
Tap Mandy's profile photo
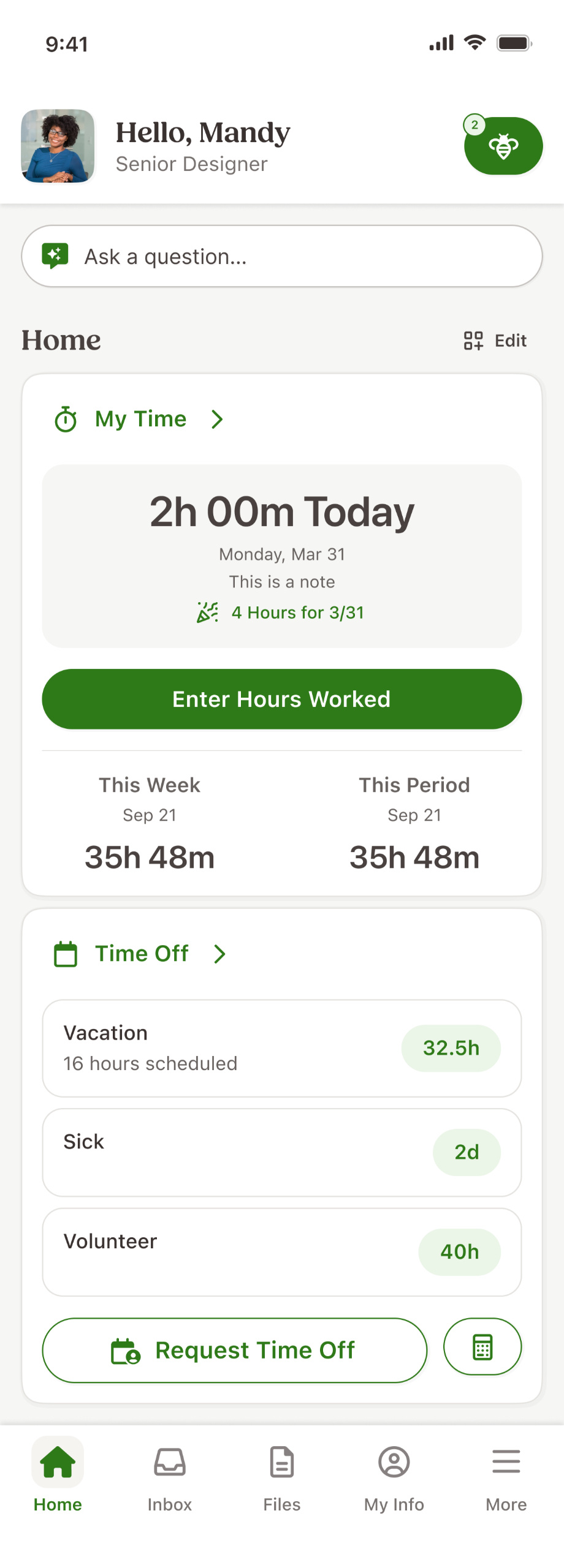(58, 146)
